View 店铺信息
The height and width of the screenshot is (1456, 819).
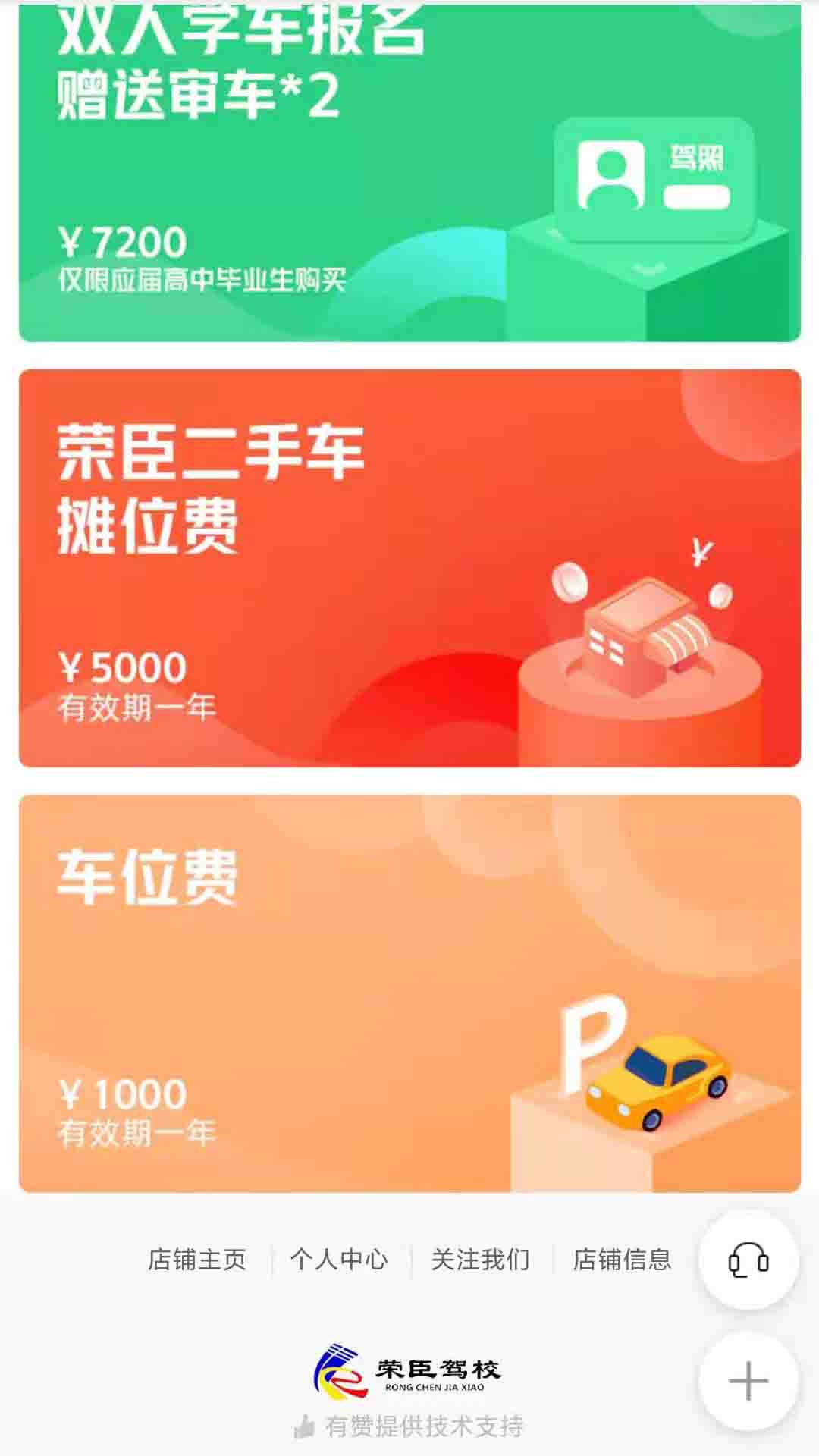[622, 1260]
